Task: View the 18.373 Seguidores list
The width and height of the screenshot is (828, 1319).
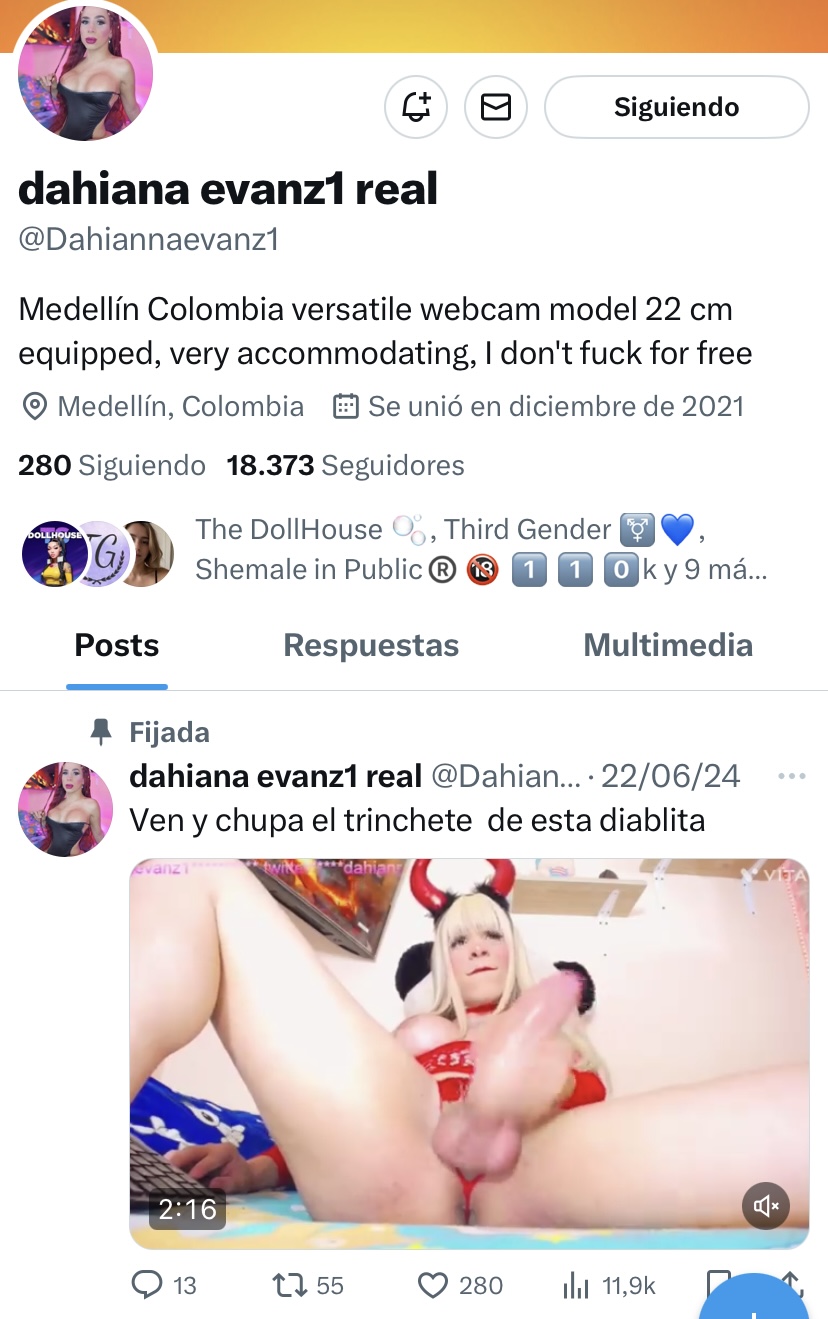Action: tap(345, 465)
